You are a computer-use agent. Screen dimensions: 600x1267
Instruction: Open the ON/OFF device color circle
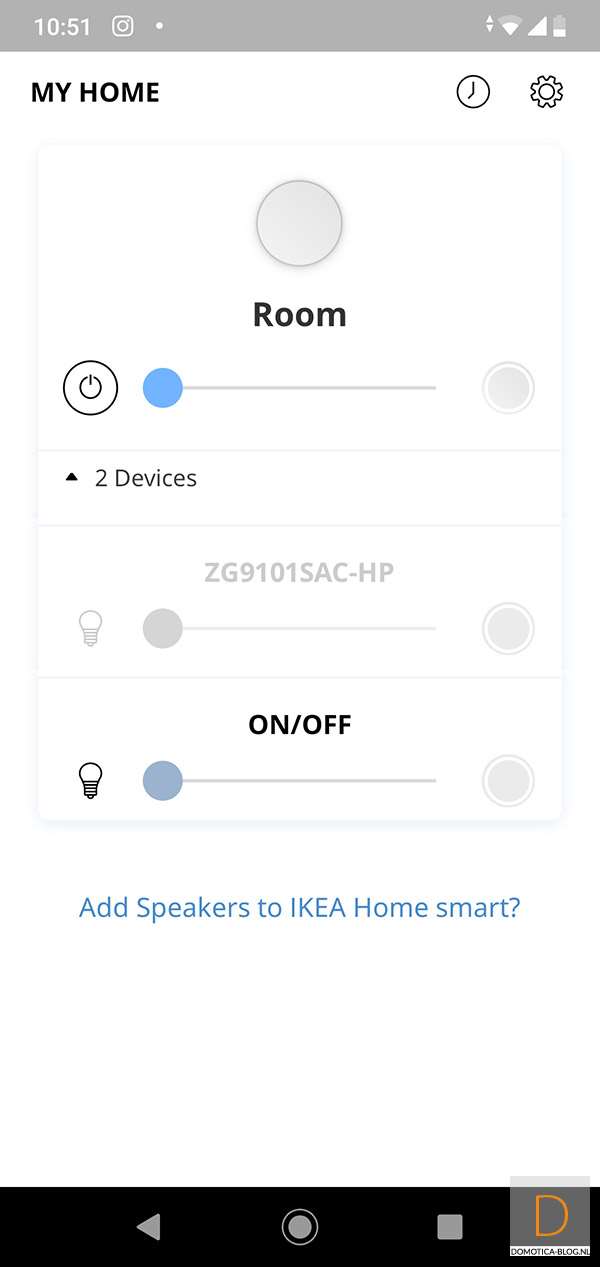(x=508, y=780)
